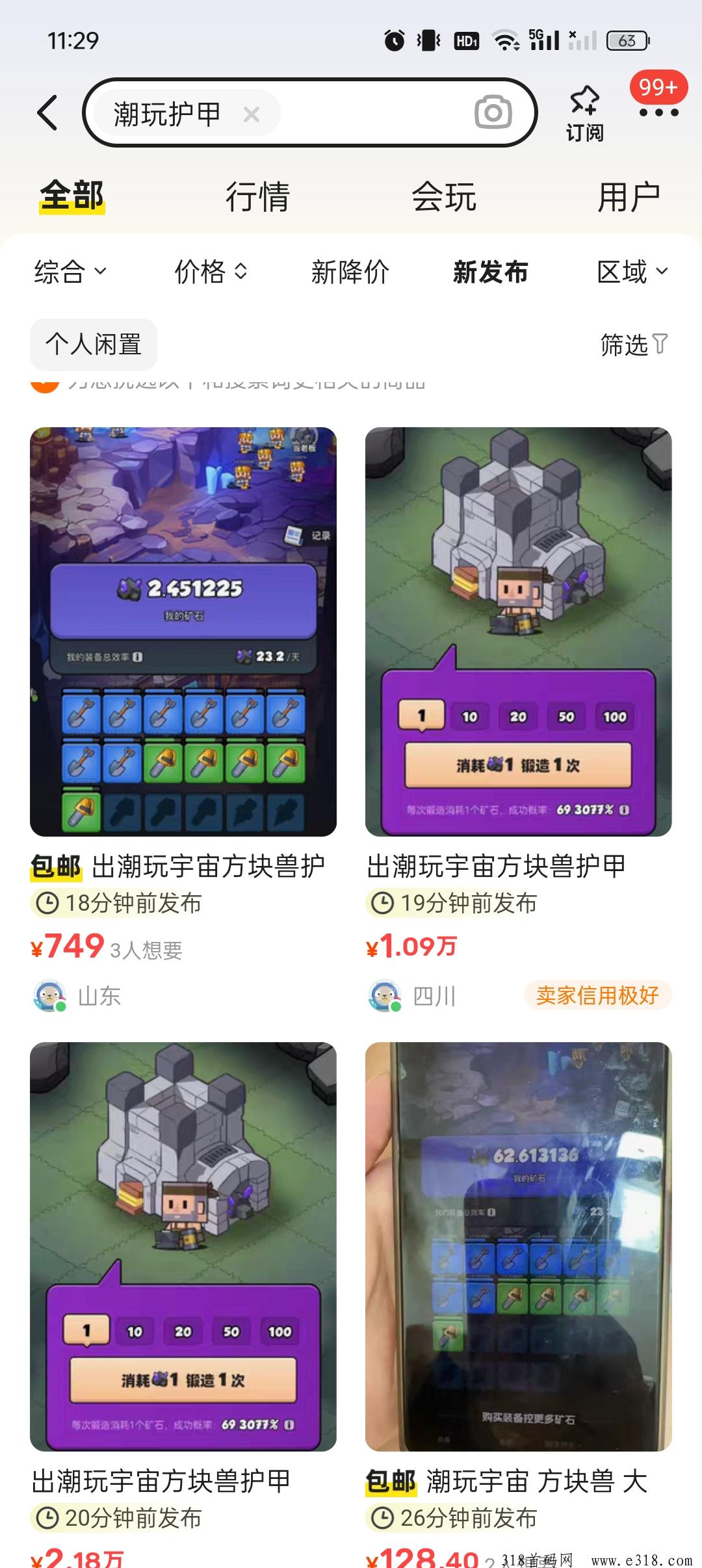The width and height of the screenshot is (702, 1568).
Task: Subscribe via the 订阅 icon
Action: 584,113
